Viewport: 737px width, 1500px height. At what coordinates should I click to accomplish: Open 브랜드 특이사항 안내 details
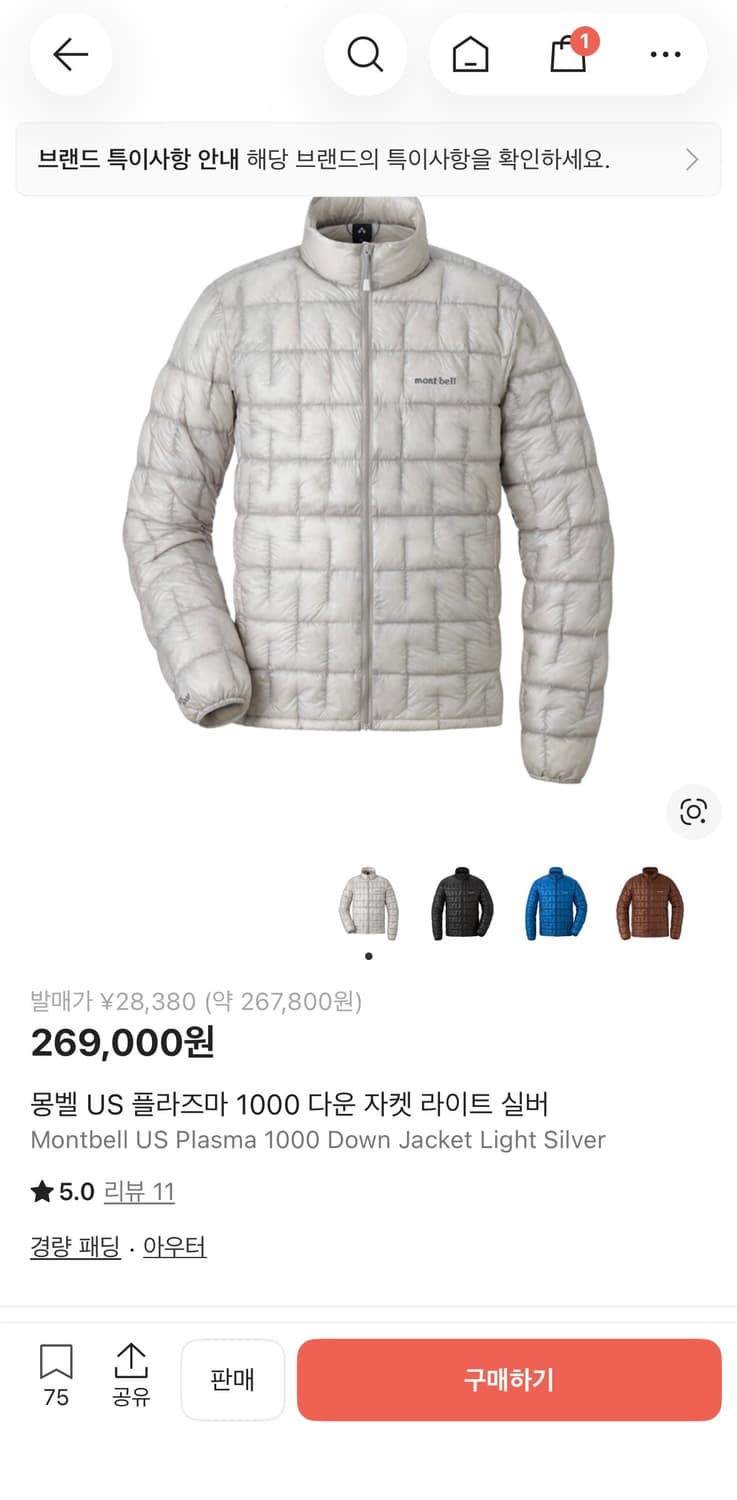(300, 159)
